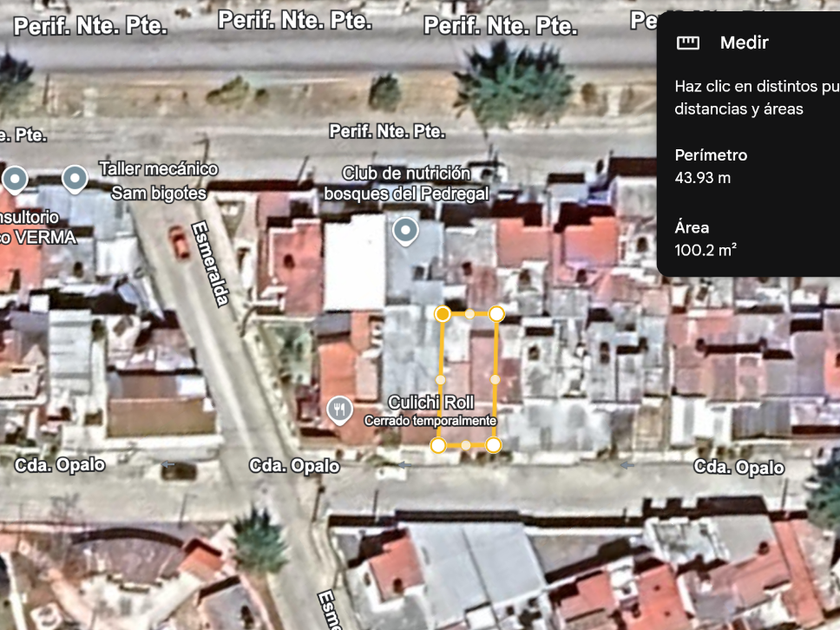The height and width of the screenshot is (630, 840).
Task: Select the bottom-right measurement vertex
Action: pos(493,445)
